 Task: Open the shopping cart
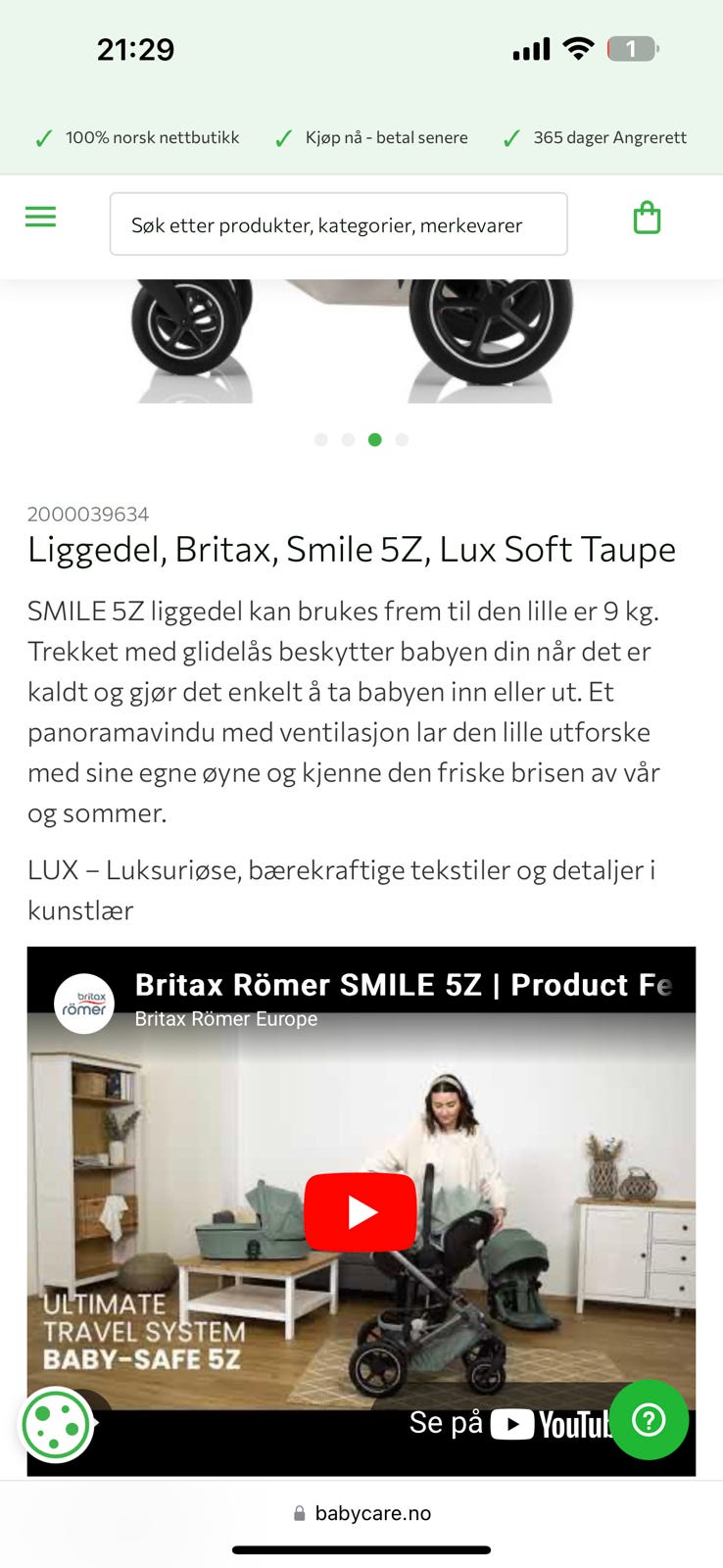coord(648,217)
